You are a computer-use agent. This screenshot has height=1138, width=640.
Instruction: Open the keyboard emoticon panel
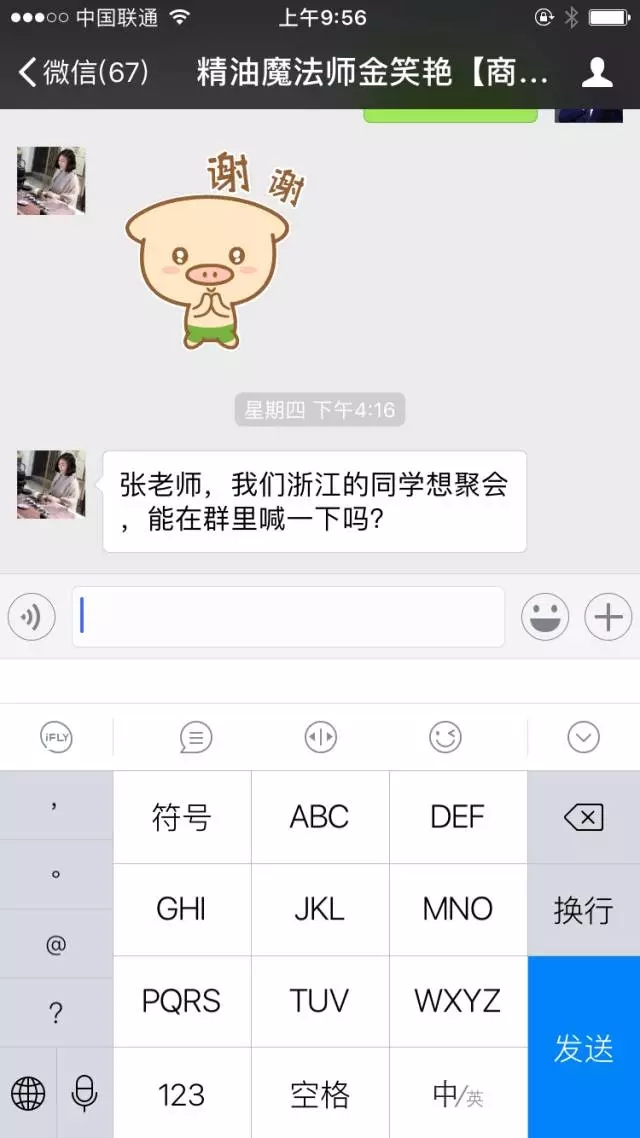445,738
